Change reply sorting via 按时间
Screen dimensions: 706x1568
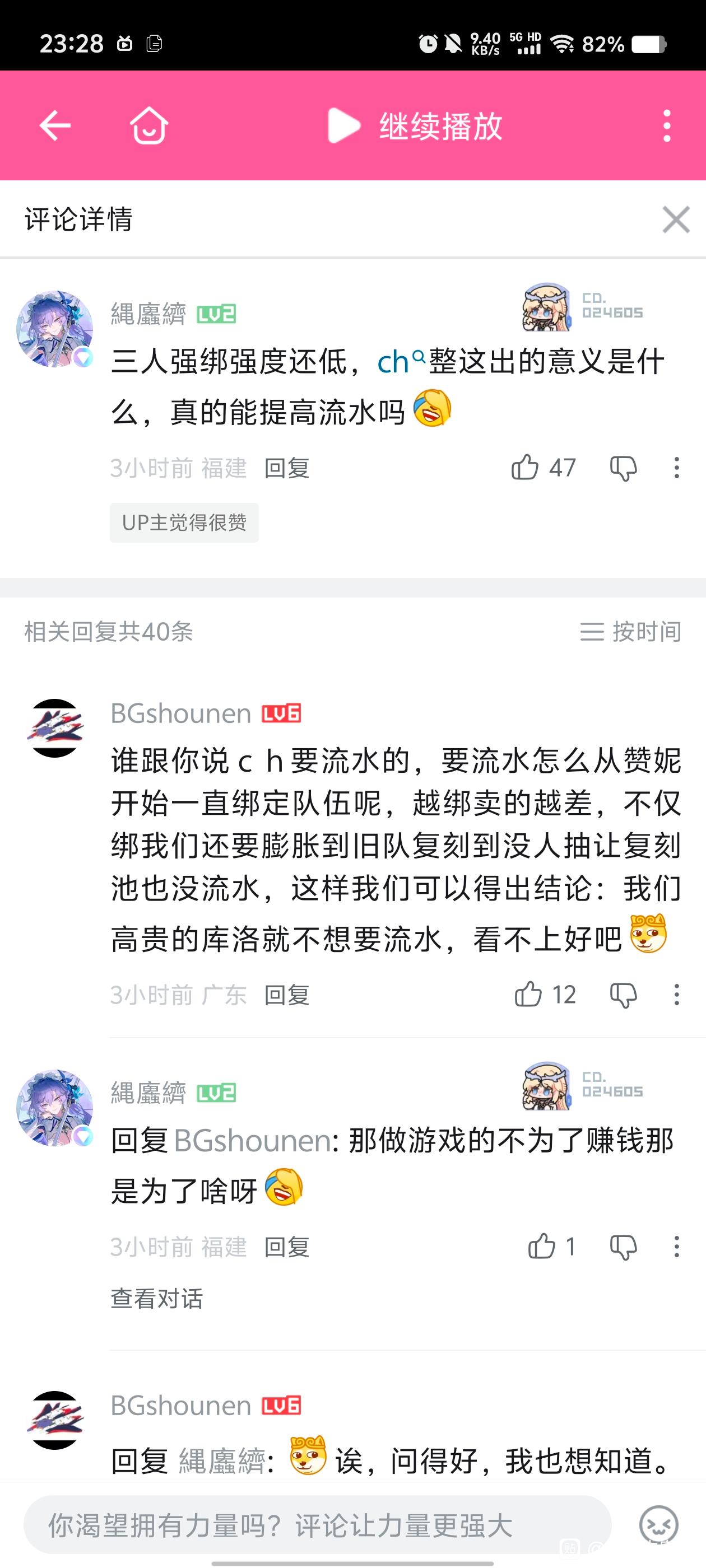630,631
